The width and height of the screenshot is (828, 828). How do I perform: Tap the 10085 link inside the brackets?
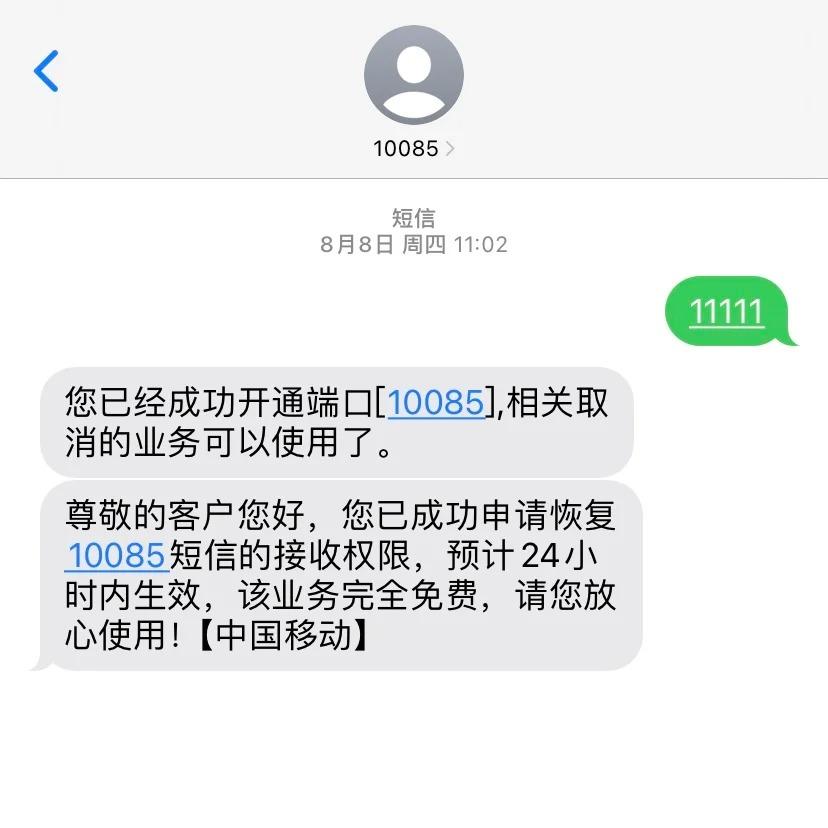pos(436,402)
